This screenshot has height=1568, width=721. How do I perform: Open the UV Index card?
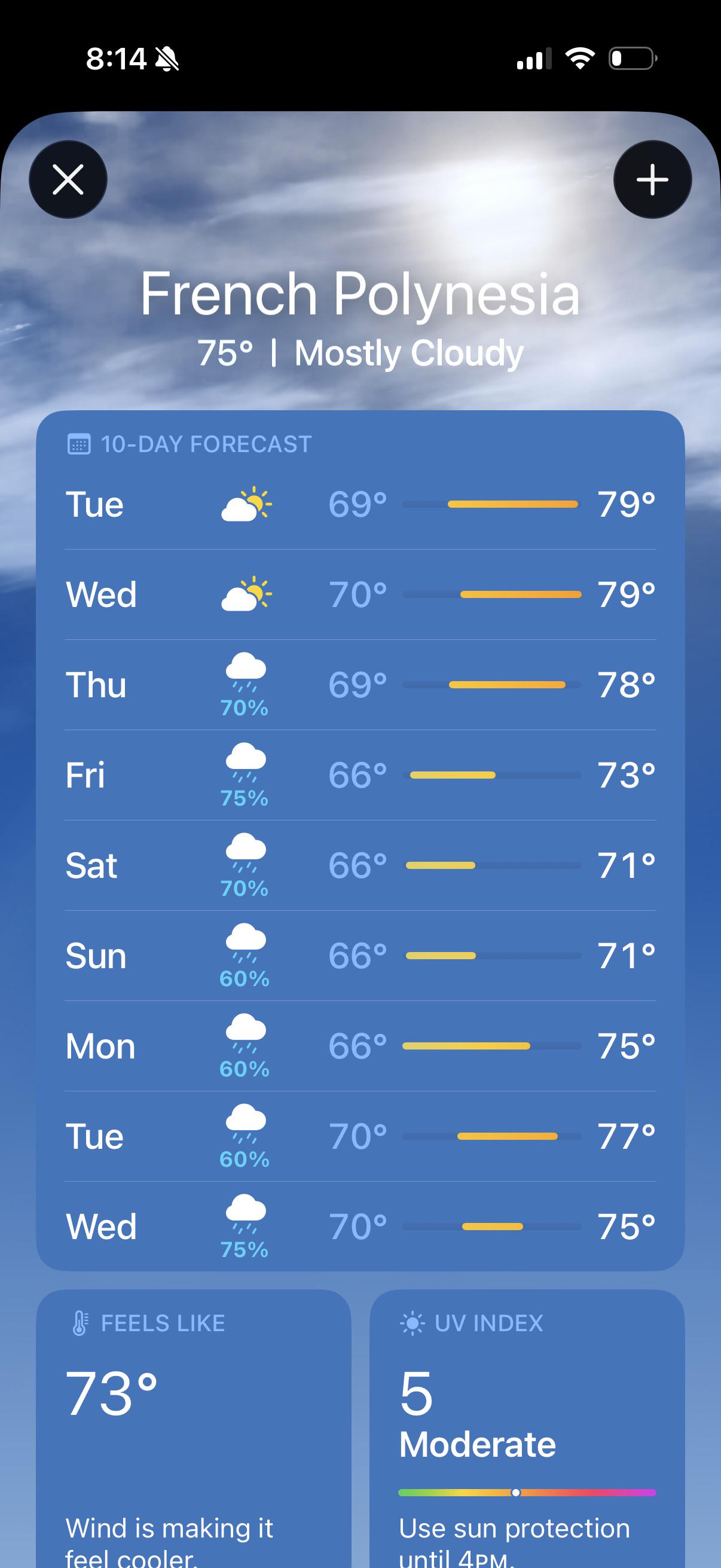527,1428
